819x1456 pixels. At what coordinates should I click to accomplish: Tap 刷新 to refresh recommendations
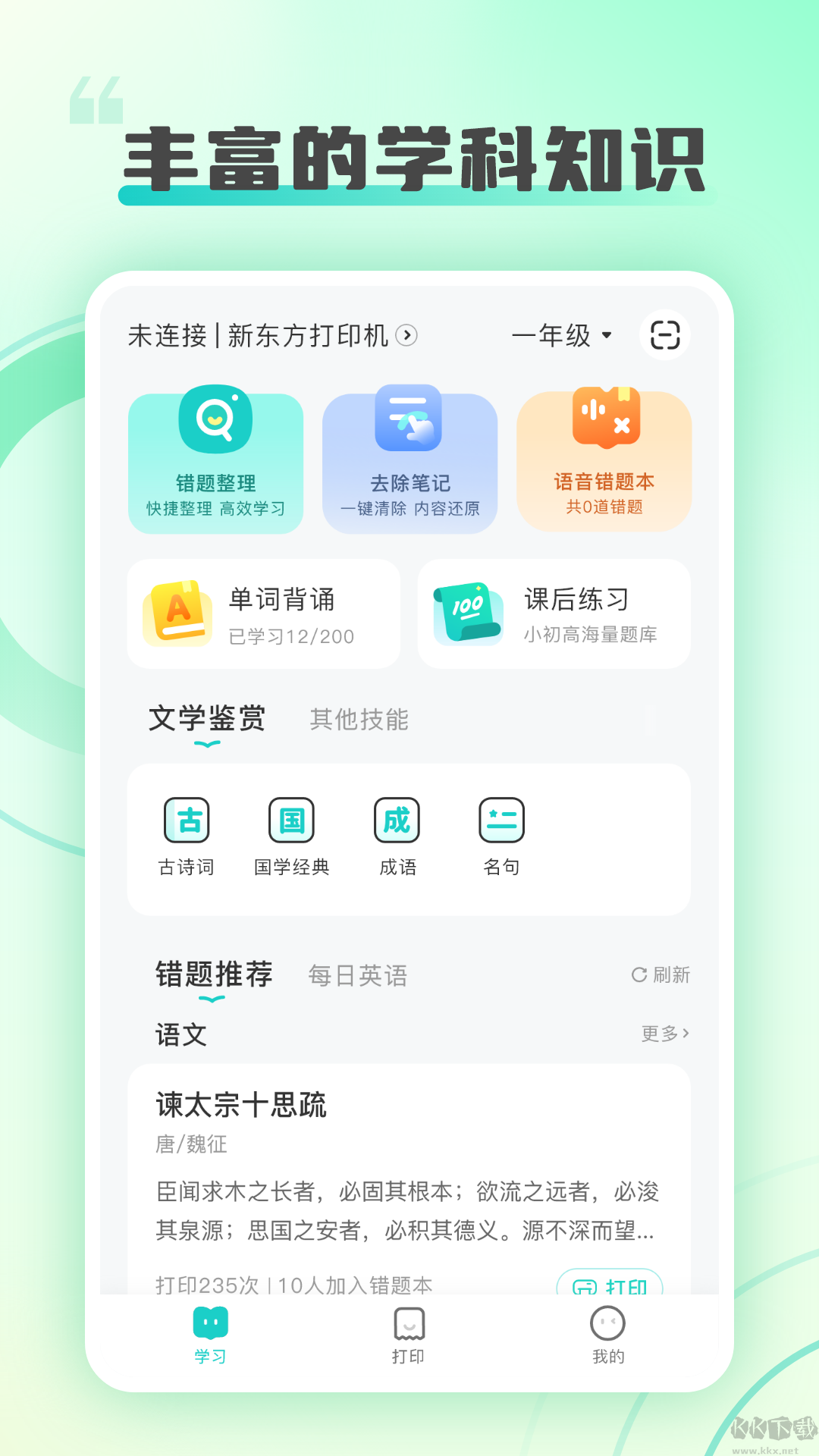coord(659,976)
